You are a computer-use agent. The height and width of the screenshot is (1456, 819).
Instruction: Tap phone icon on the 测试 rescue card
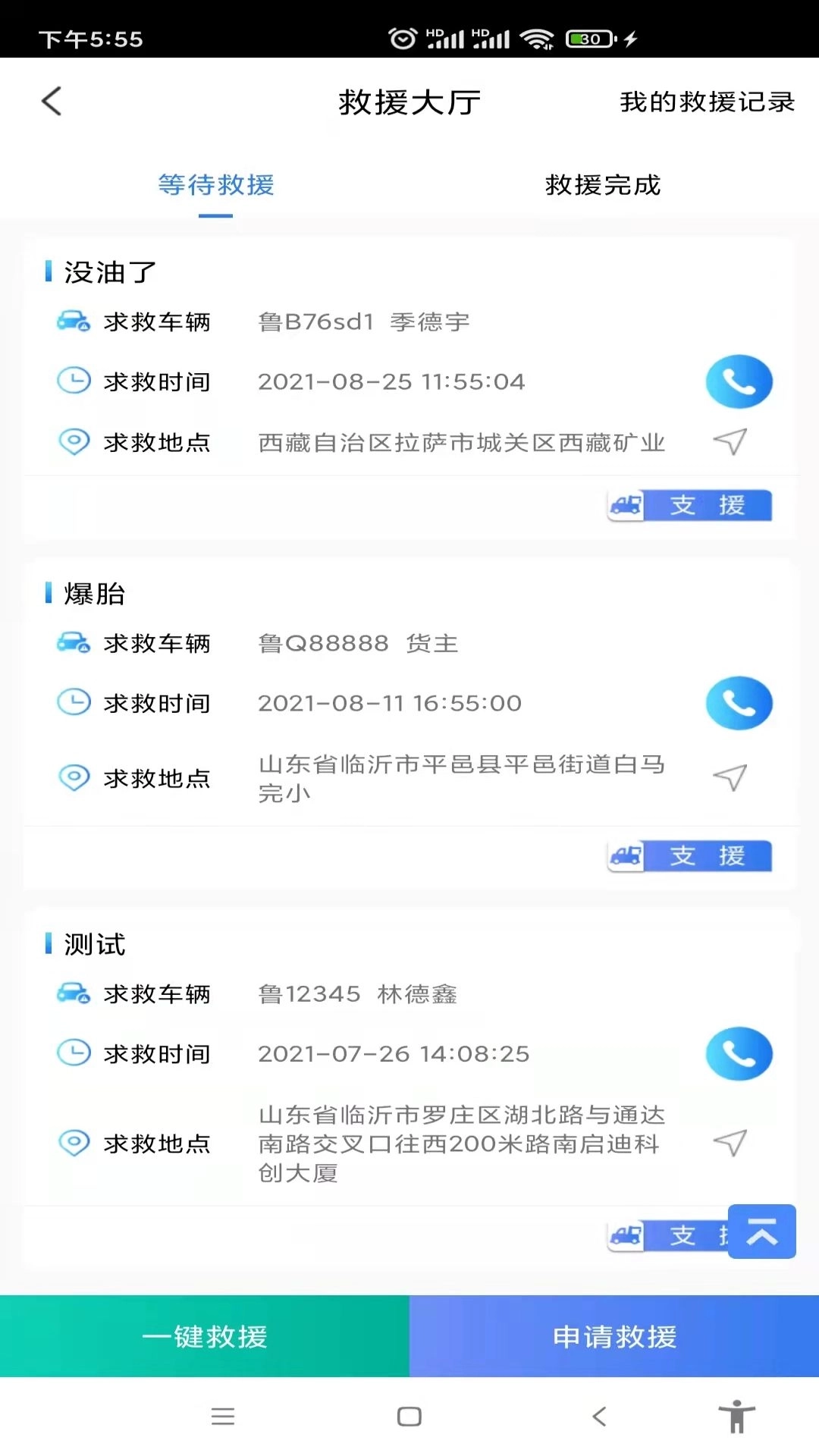point(739,1053)
